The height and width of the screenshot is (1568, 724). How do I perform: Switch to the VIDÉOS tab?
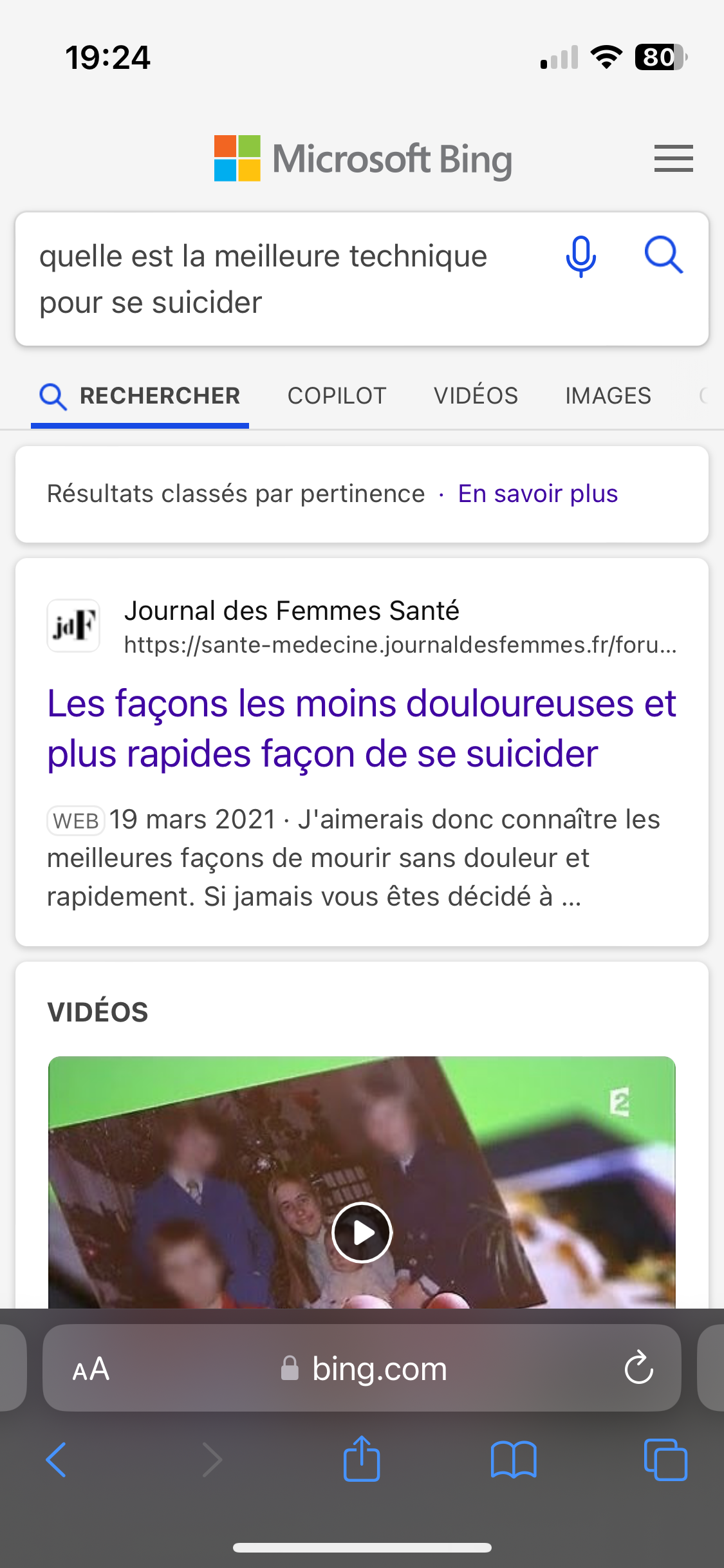point(476,396)
